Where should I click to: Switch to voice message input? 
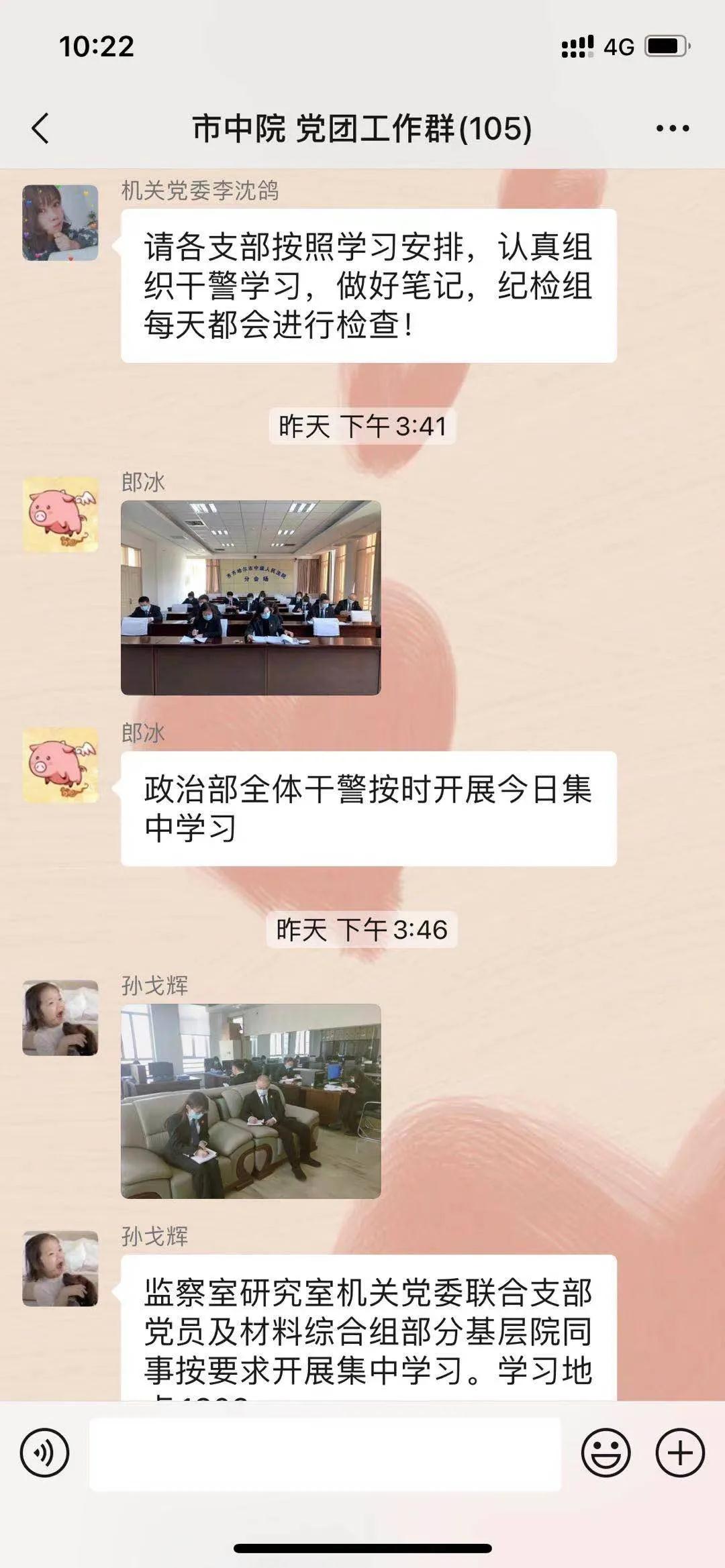click(44, 1453)
